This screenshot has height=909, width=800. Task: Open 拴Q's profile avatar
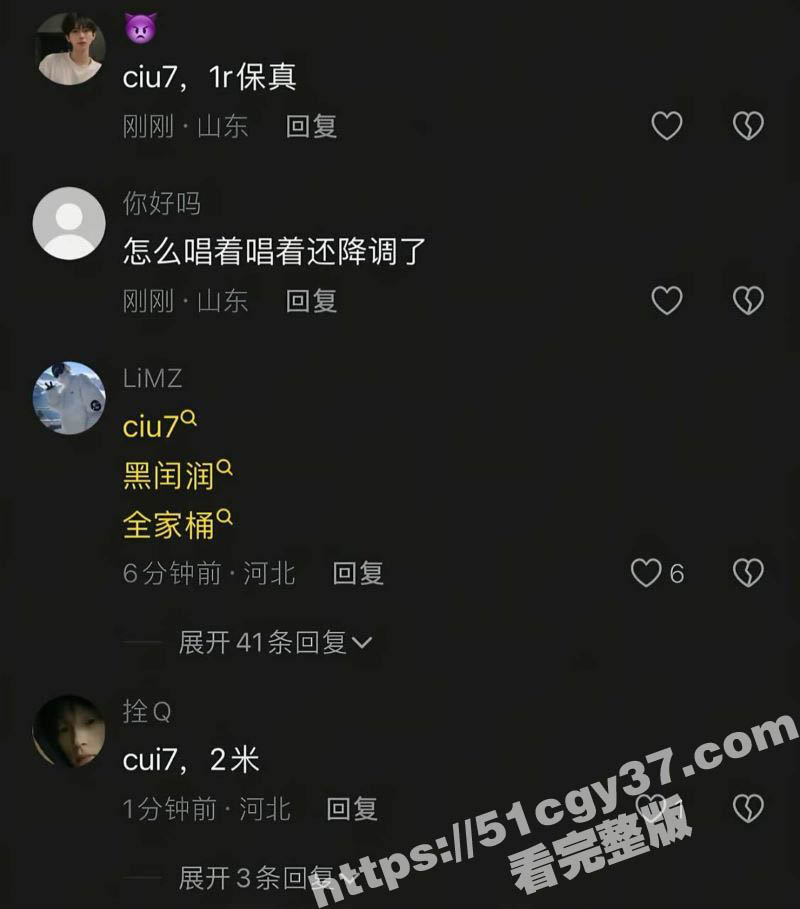click(69, 731)
